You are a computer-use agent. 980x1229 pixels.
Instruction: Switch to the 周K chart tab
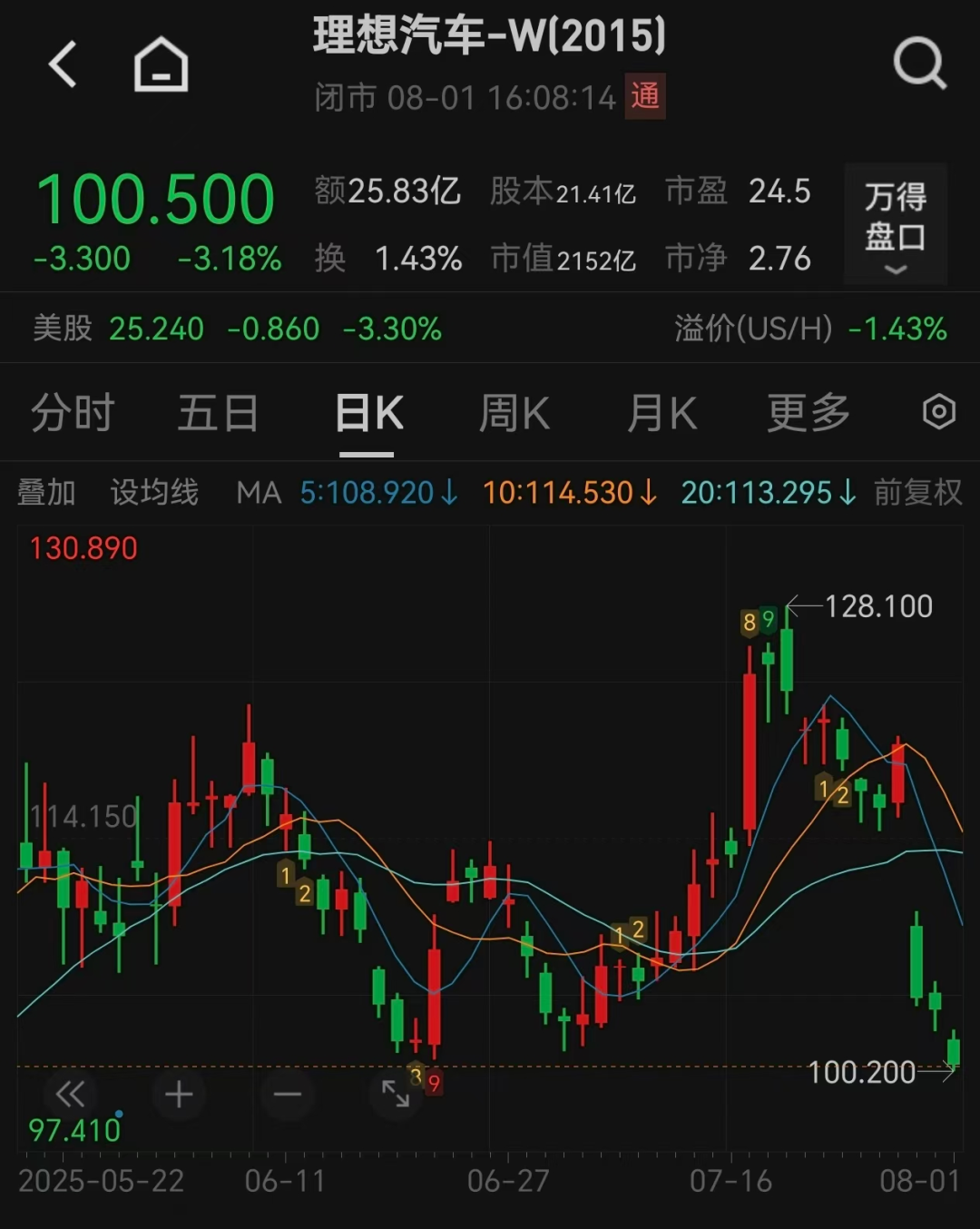click(514, 414)
